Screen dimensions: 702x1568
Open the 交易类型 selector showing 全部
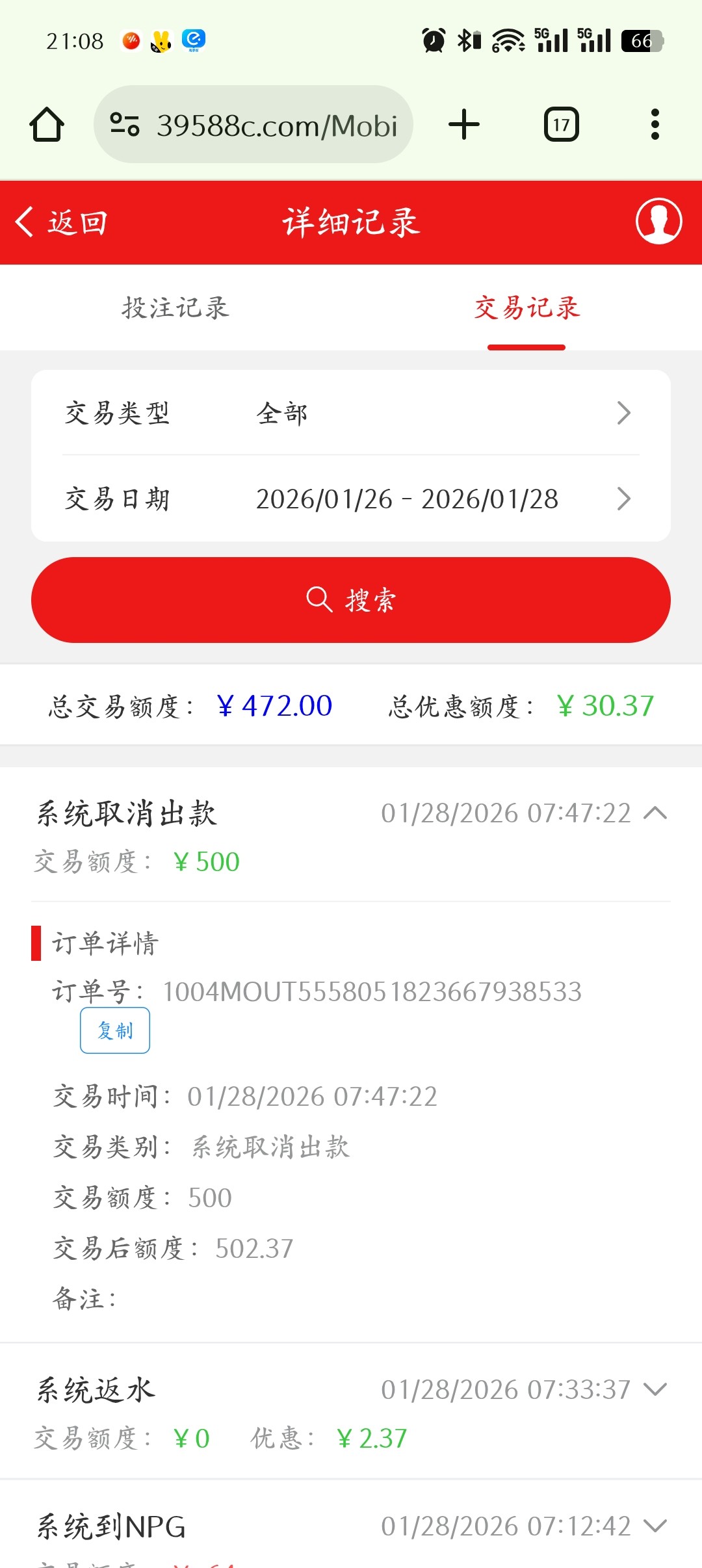click(351, 412)
